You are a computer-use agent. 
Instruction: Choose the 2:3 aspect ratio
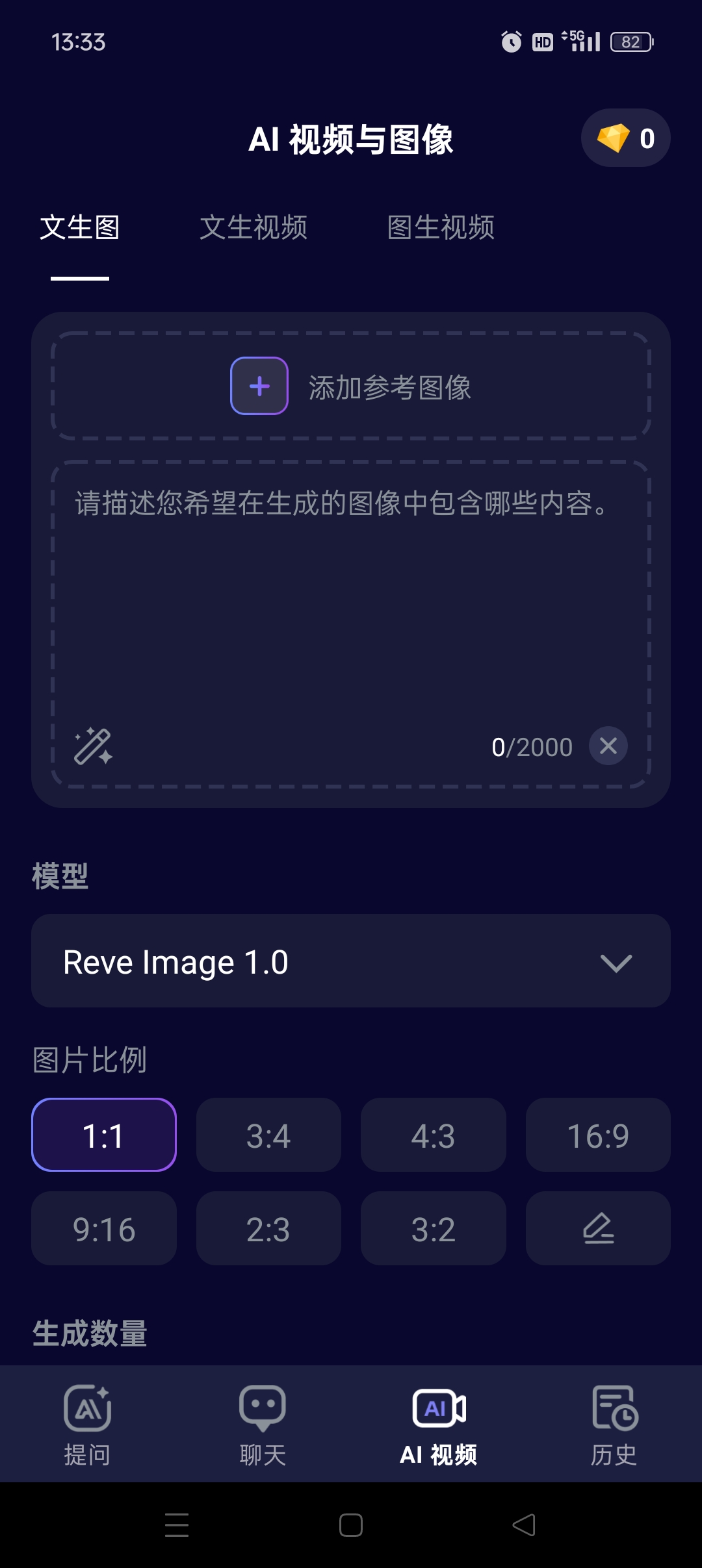coord(268,1229)
